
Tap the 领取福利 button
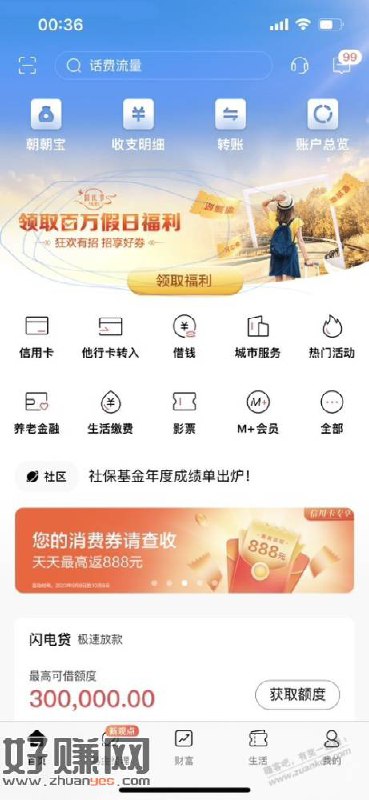click(185, 281)
